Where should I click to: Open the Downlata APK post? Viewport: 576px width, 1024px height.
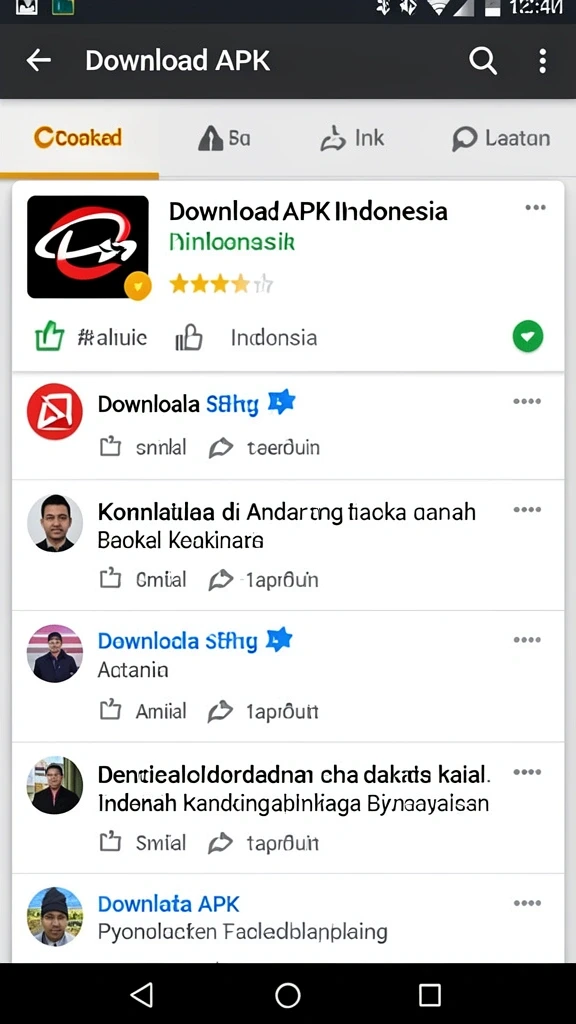[288, 918]
